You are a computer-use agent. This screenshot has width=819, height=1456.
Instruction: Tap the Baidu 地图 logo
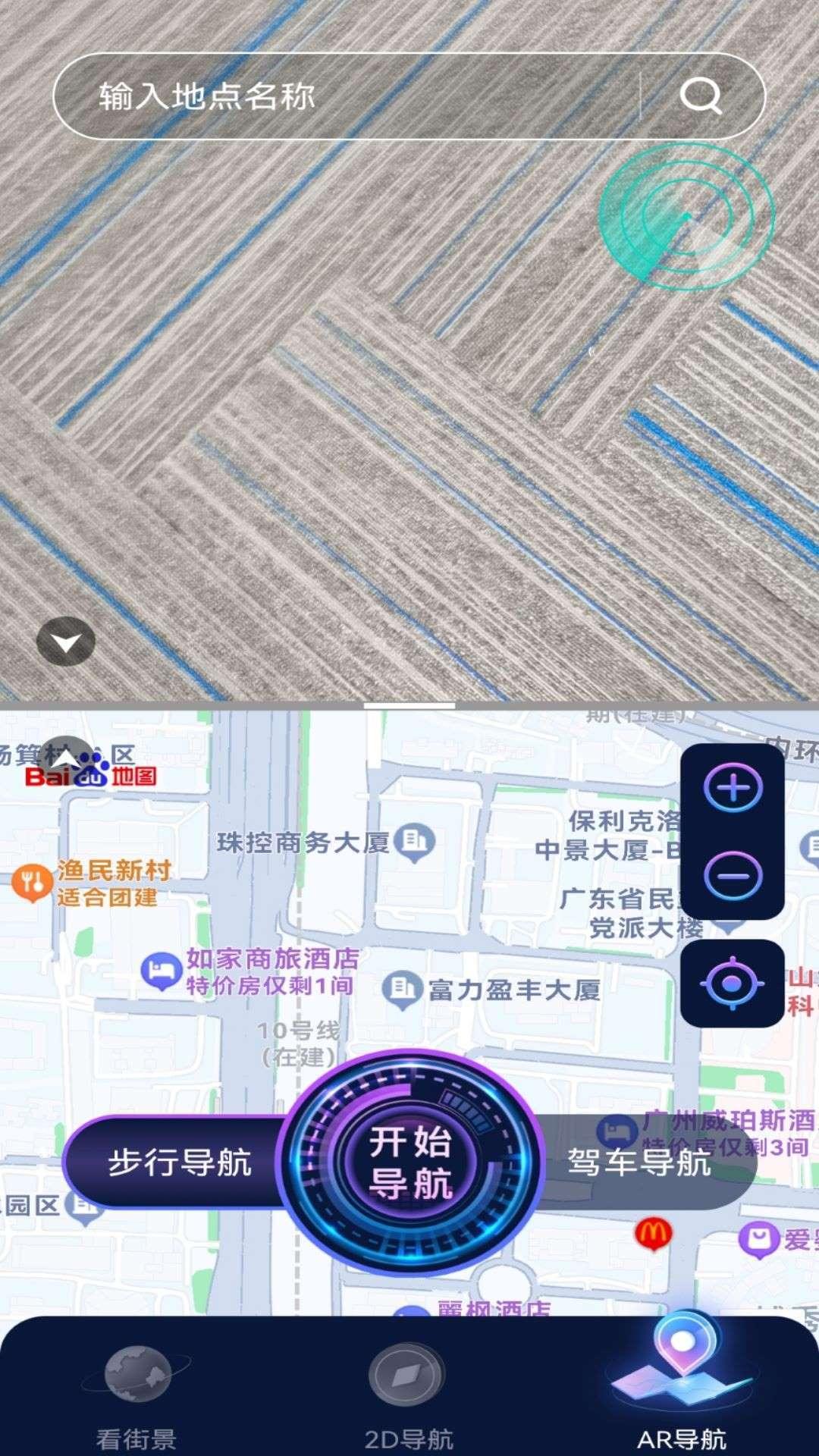click(91, 777)
